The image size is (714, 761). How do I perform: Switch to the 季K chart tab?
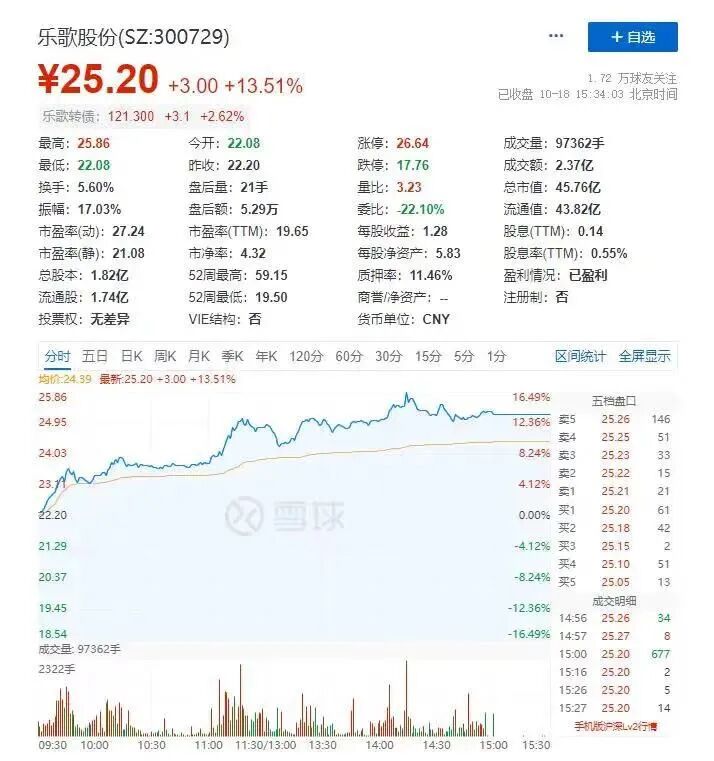pos(232,357)
